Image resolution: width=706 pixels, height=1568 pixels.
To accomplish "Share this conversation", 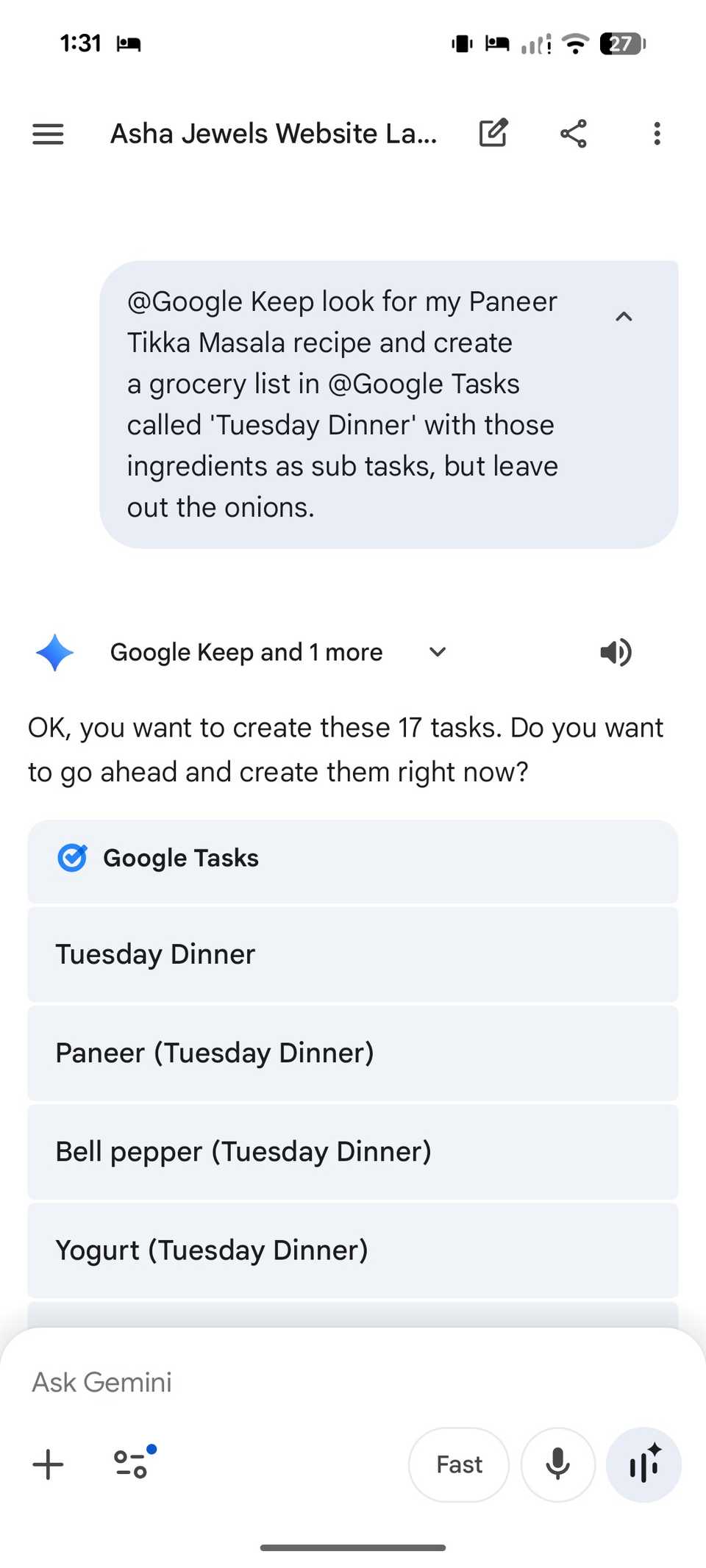I will [x=573, y=133].
